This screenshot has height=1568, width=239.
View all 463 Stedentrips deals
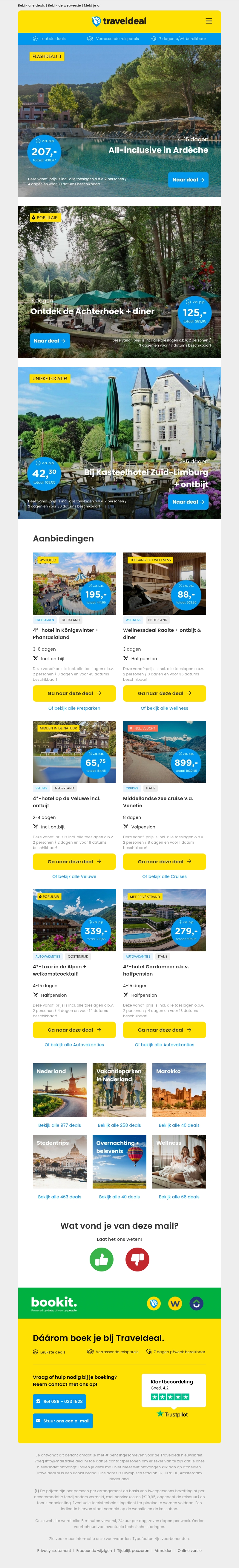pyautogui.click(x=60, y=1197)
